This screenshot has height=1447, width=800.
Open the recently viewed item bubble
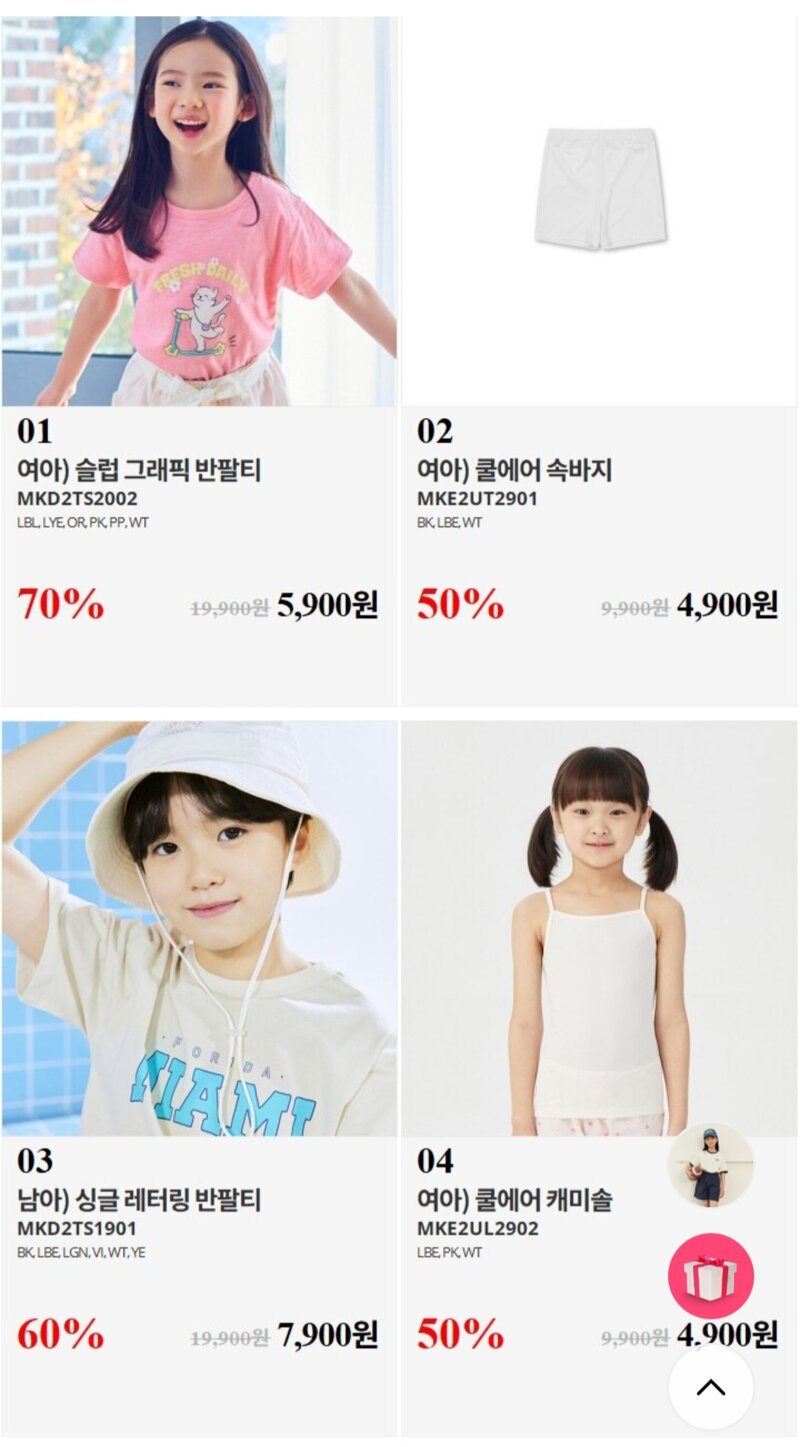coord(710,1165)
